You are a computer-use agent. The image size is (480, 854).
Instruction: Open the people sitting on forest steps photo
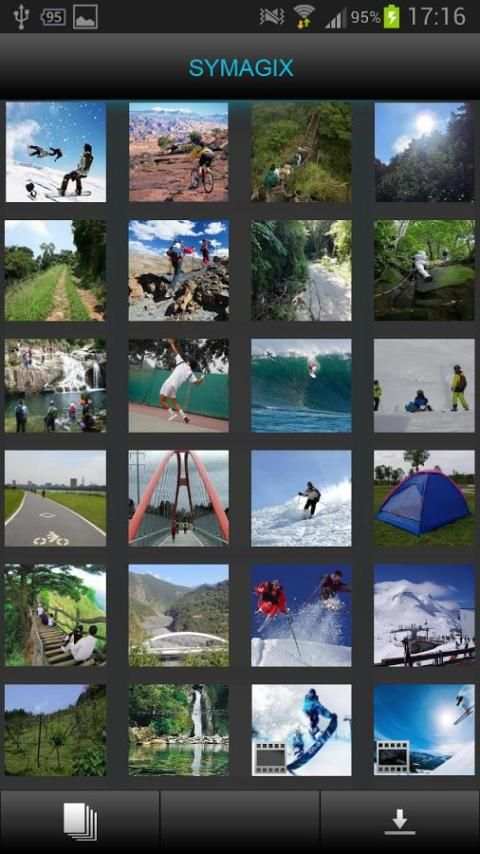point(56,615)
